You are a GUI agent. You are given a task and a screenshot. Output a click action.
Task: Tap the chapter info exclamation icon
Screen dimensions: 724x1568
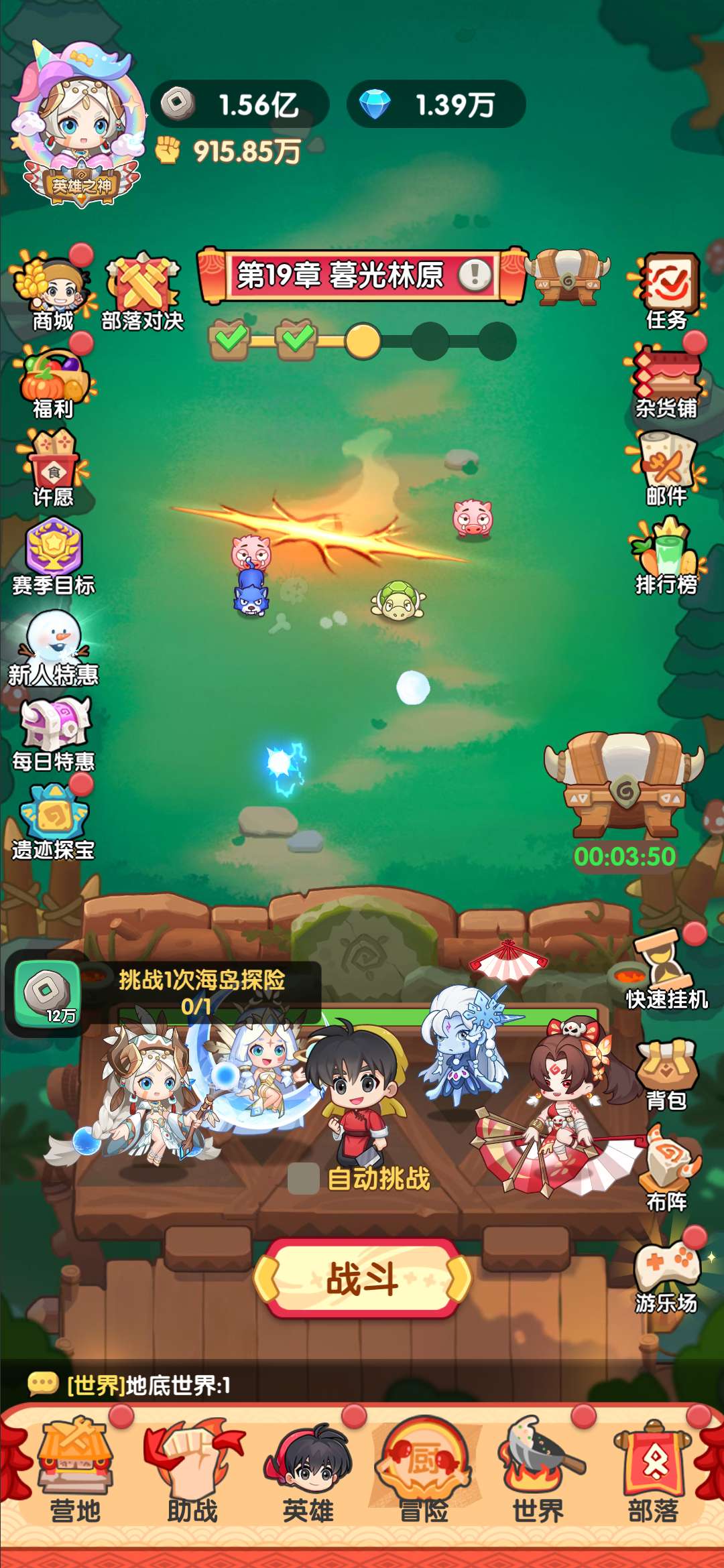pos(475,275)
